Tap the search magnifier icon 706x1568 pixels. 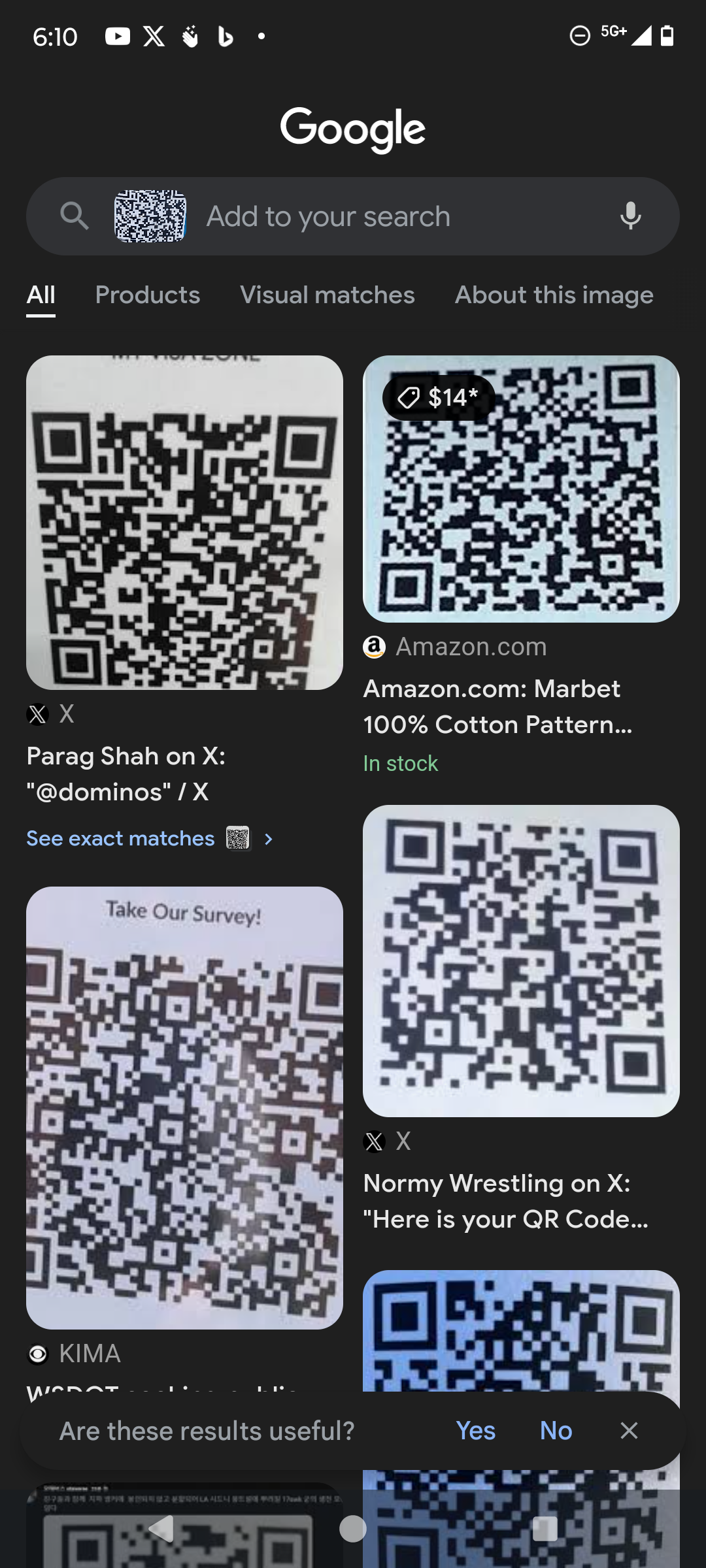click(x=74, y=216)
